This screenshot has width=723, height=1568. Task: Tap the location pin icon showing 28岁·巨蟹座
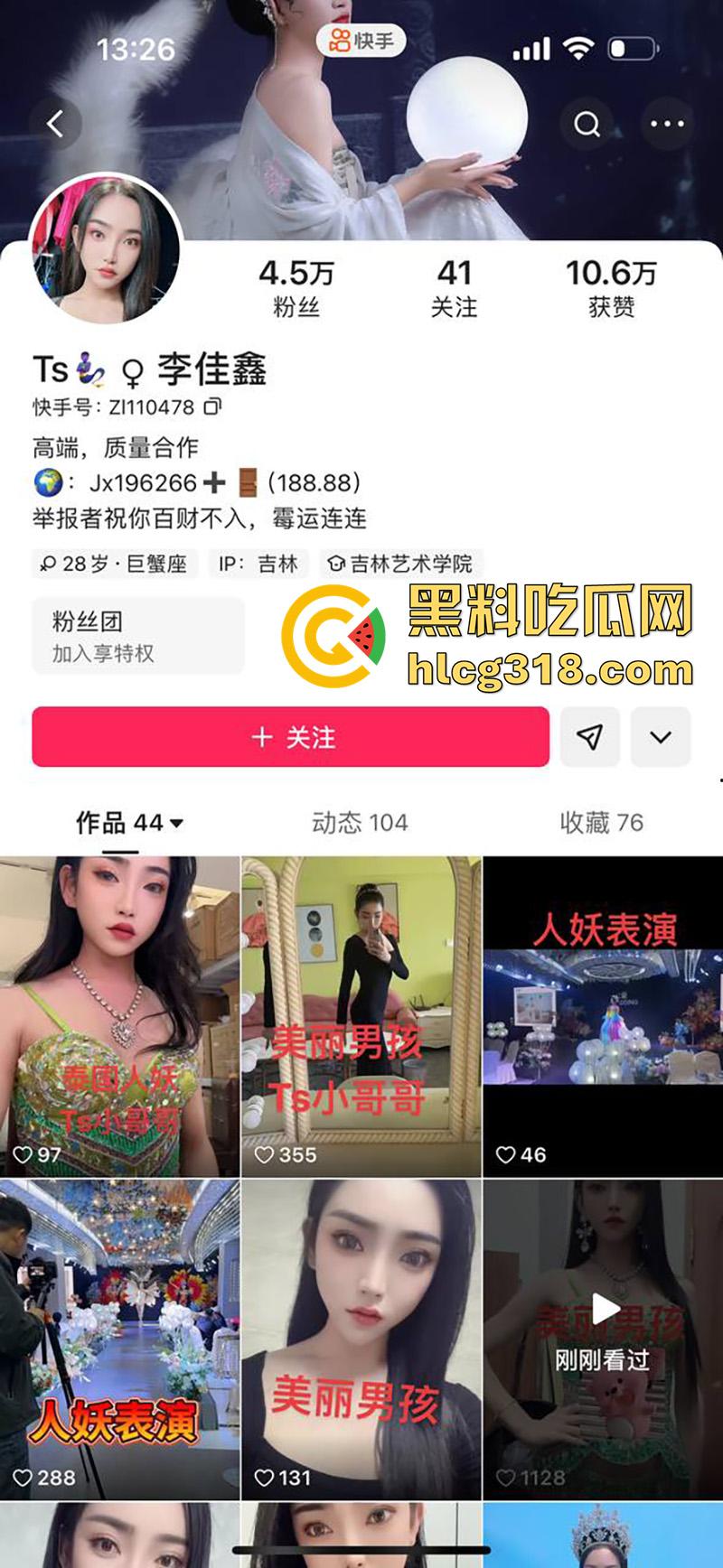tap(50, 563)
